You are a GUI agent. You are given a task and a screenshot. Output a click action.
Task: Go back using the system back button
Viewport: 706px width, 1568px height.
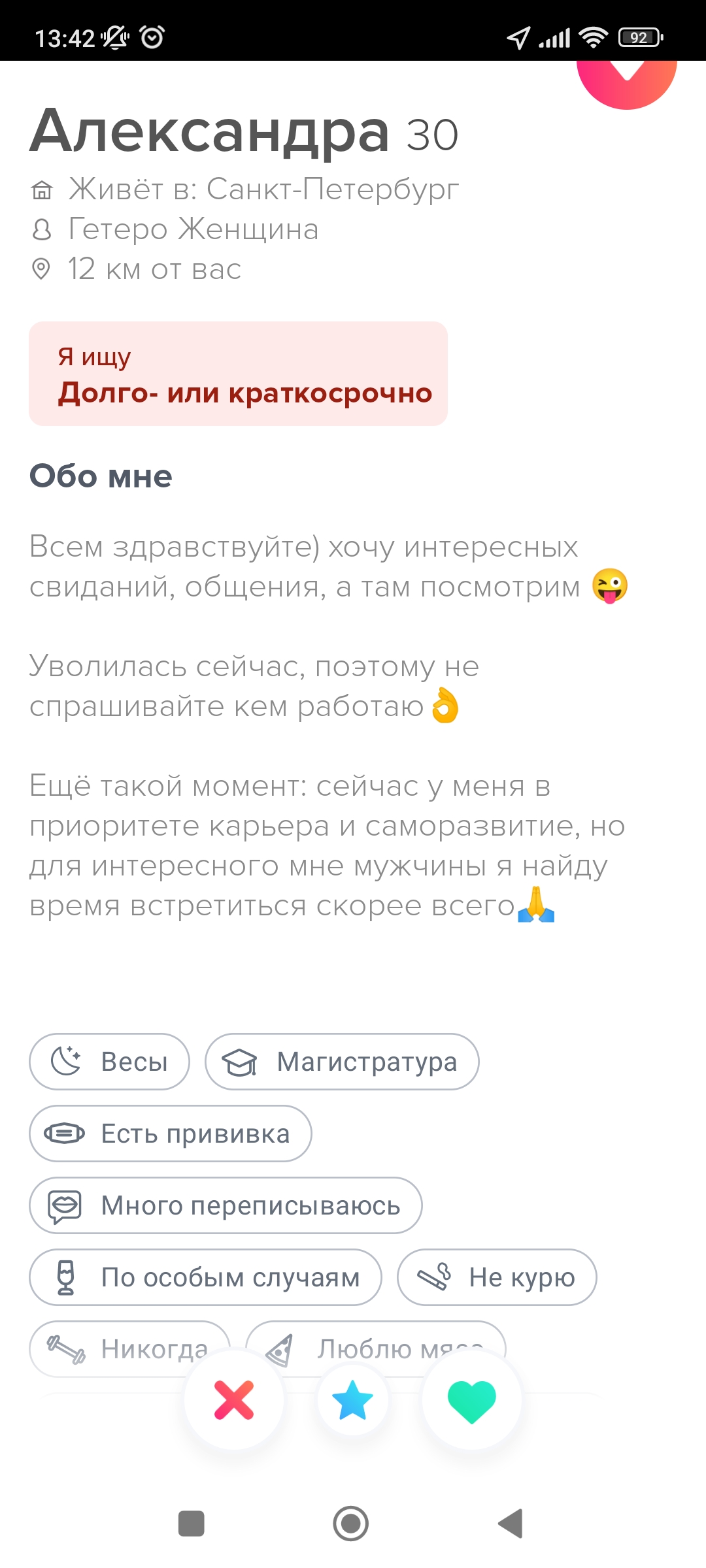point(511,1524)
